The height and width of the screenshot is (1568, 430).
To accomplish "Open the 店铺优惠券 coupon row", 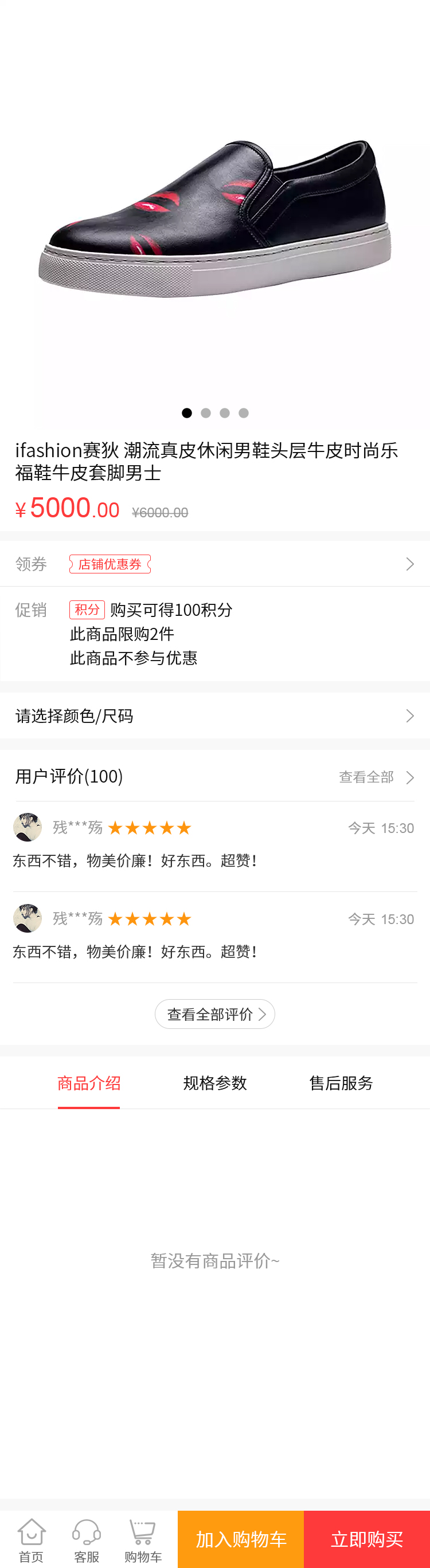I will (214, 564).
